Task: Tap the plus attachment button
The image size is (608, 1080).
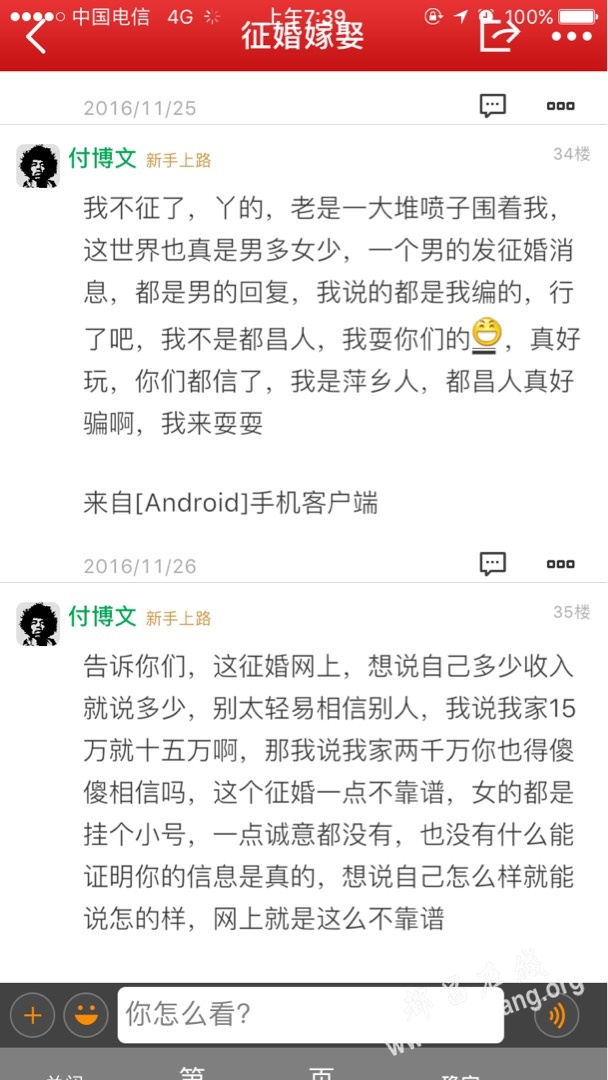Action: (x=32, y=1016)
